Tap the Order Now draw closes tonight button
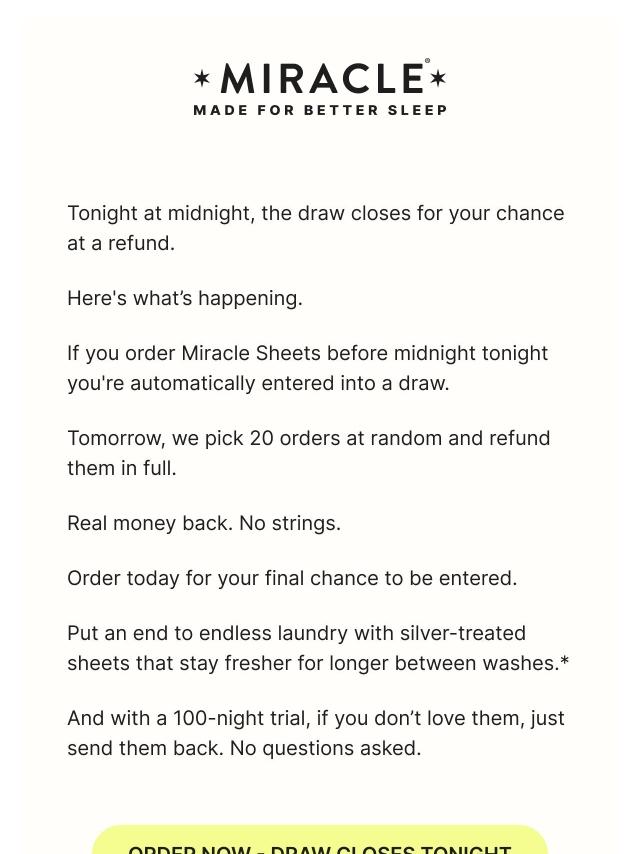640x854 pixels. click(x=320, y=840)
